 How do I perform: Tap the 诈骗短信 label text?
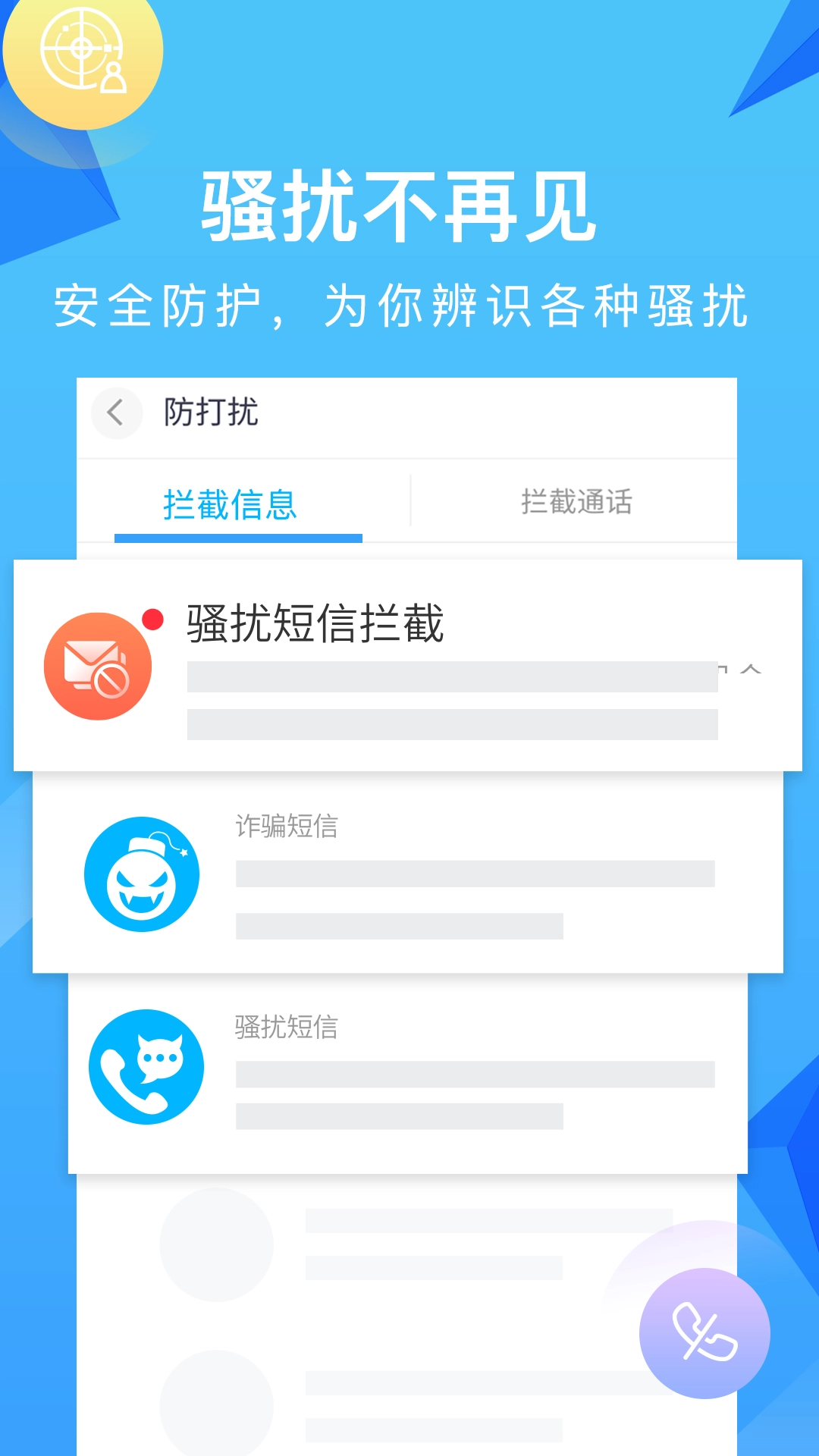[286, 828]
